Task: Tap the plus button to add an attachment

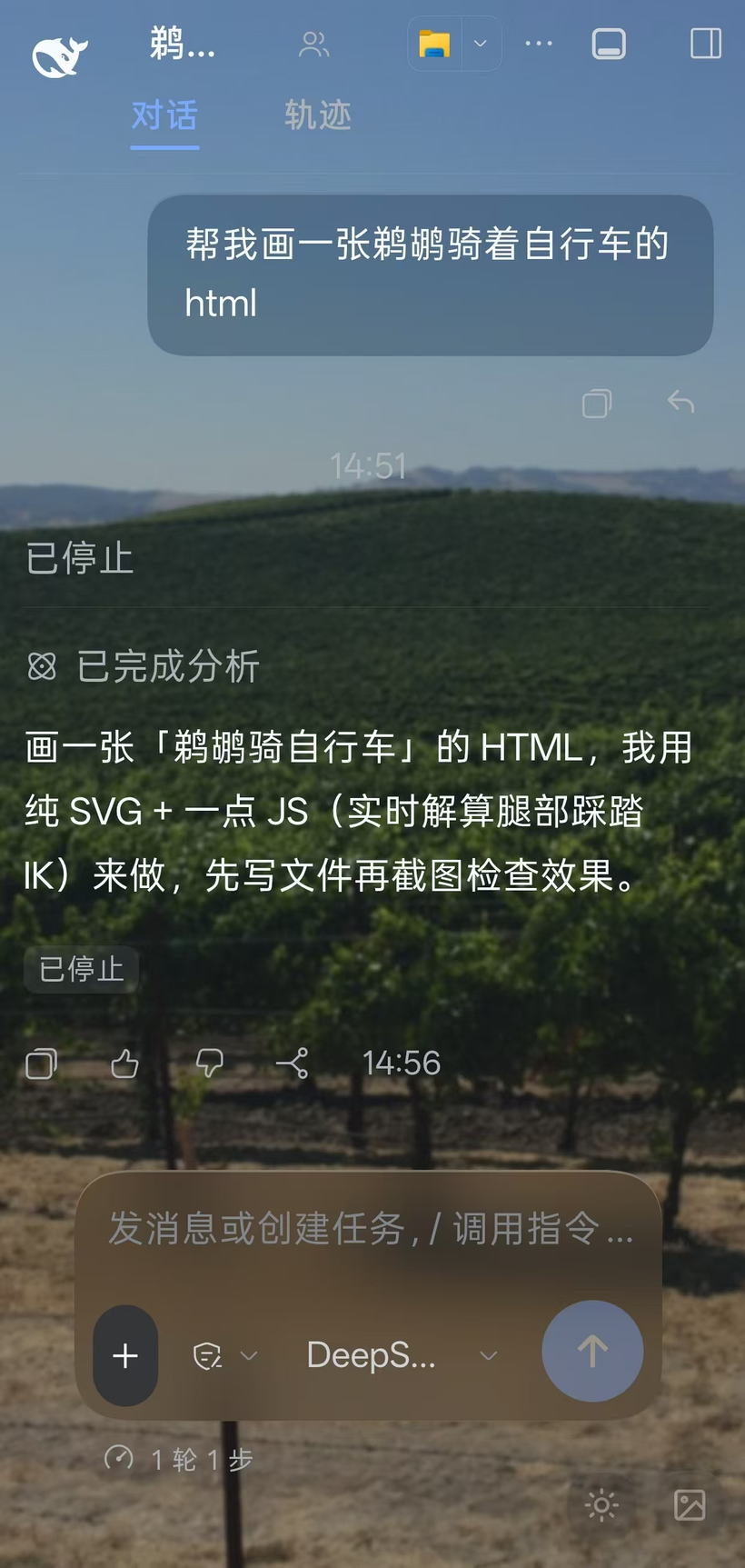Action: (x=125, y=1355)
